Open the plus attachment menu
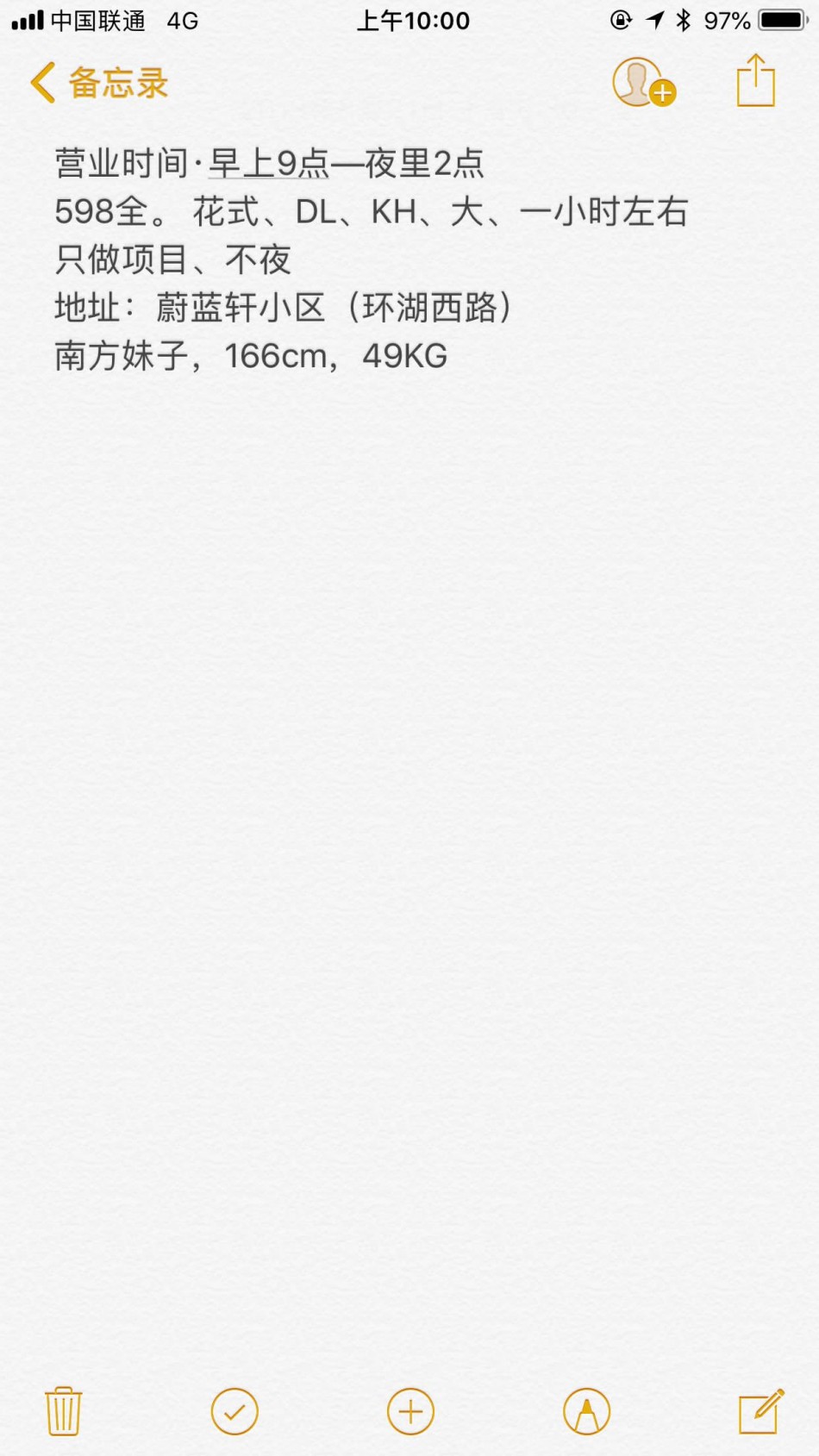Viewport: 819px width, 1456px height. pos(410,1411)
